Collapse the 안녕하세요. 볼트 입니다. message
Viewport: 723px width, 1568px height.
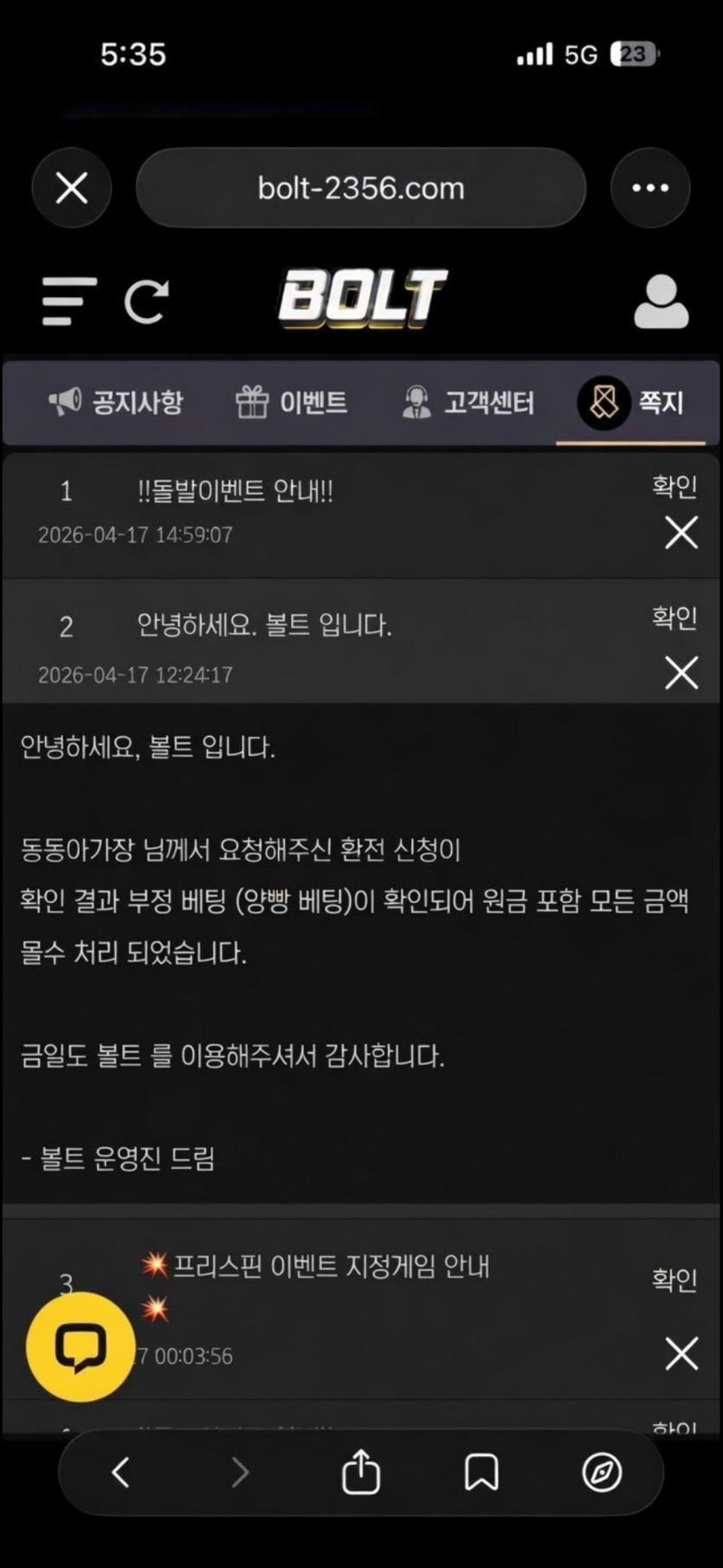264,625
